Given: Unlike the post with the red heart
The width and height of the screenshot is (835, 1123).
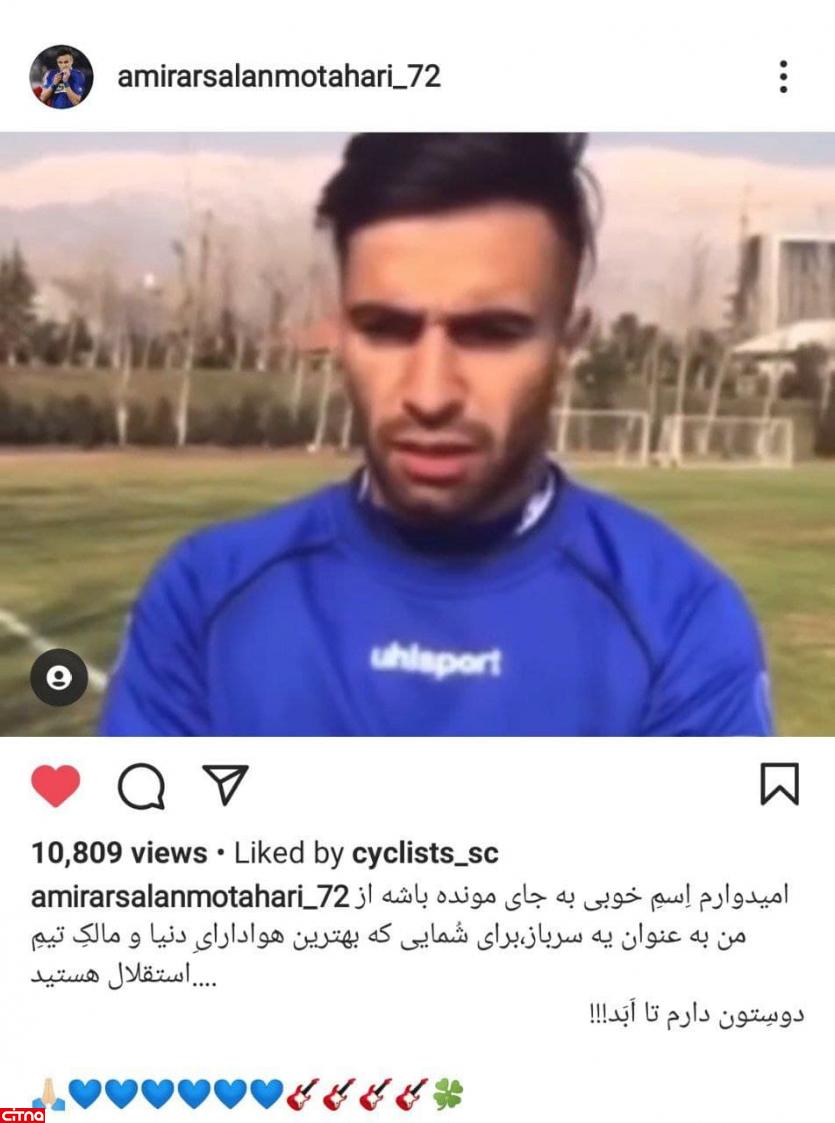Looking at the screenshot, I should pos(56,786).
